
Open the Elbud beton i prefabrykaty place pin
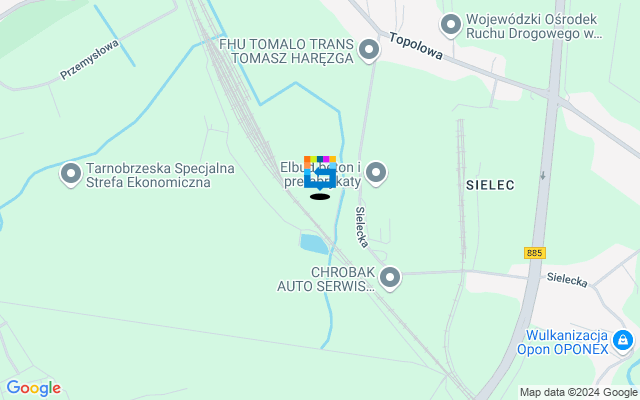[x=376, y=174]
